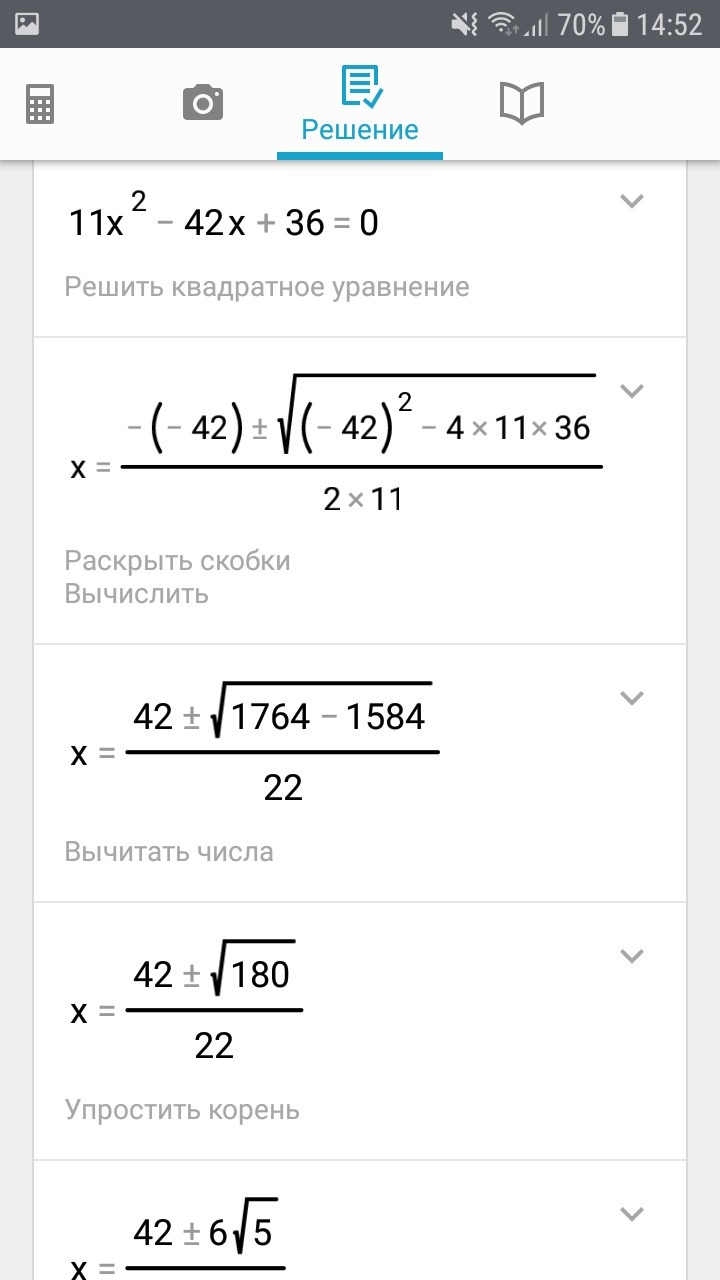Expand the step with 42 ± 6√5
720x1280 pixels.
631,1215
